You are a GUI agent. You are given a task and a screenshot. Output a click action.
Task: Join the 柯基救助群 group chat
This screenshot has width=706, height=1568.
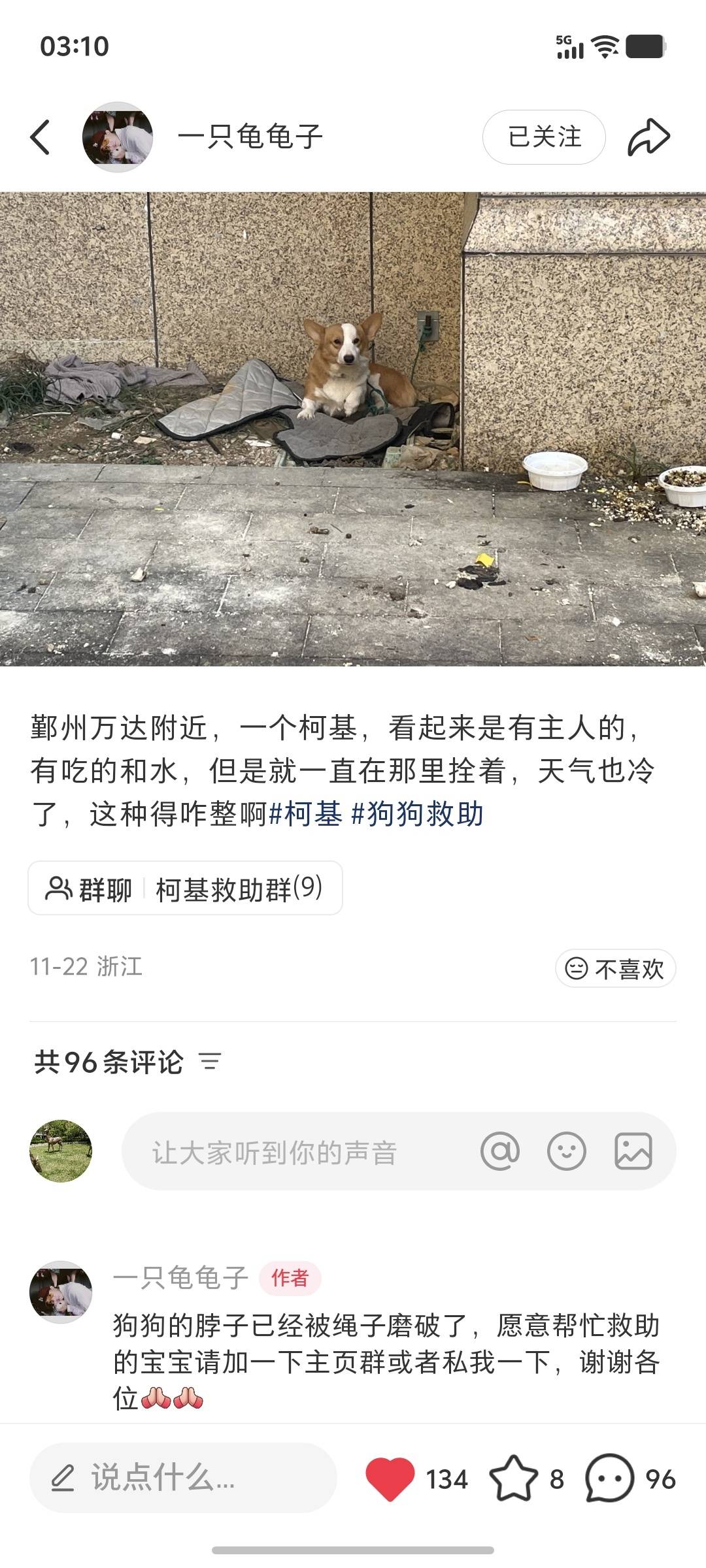pyautogui.click(x=185, y=889)
